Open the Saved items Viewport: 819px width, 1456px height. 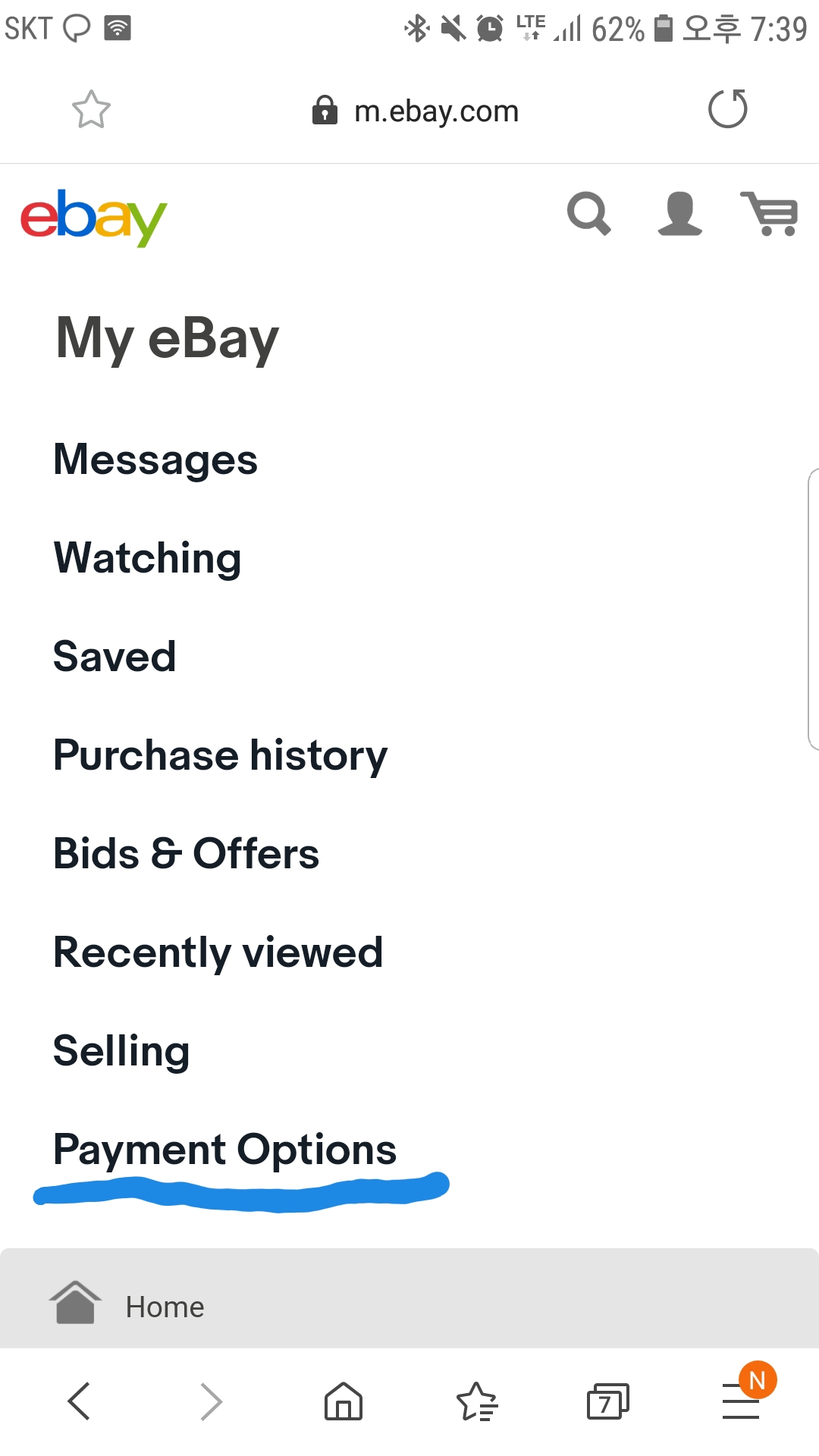click(x=115, y=657)
